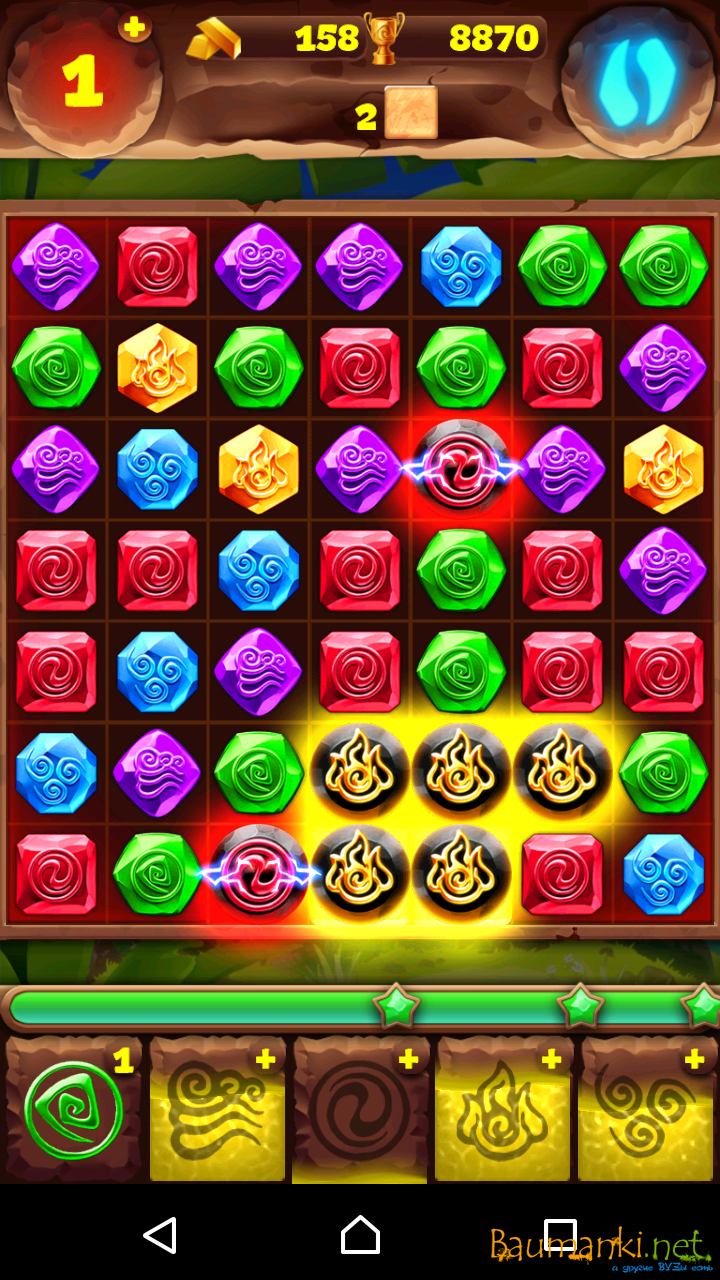Pick the fire flame booster slot
Image resolution: width=720 pixels, height=1280 pixels.
point(503,1110)
